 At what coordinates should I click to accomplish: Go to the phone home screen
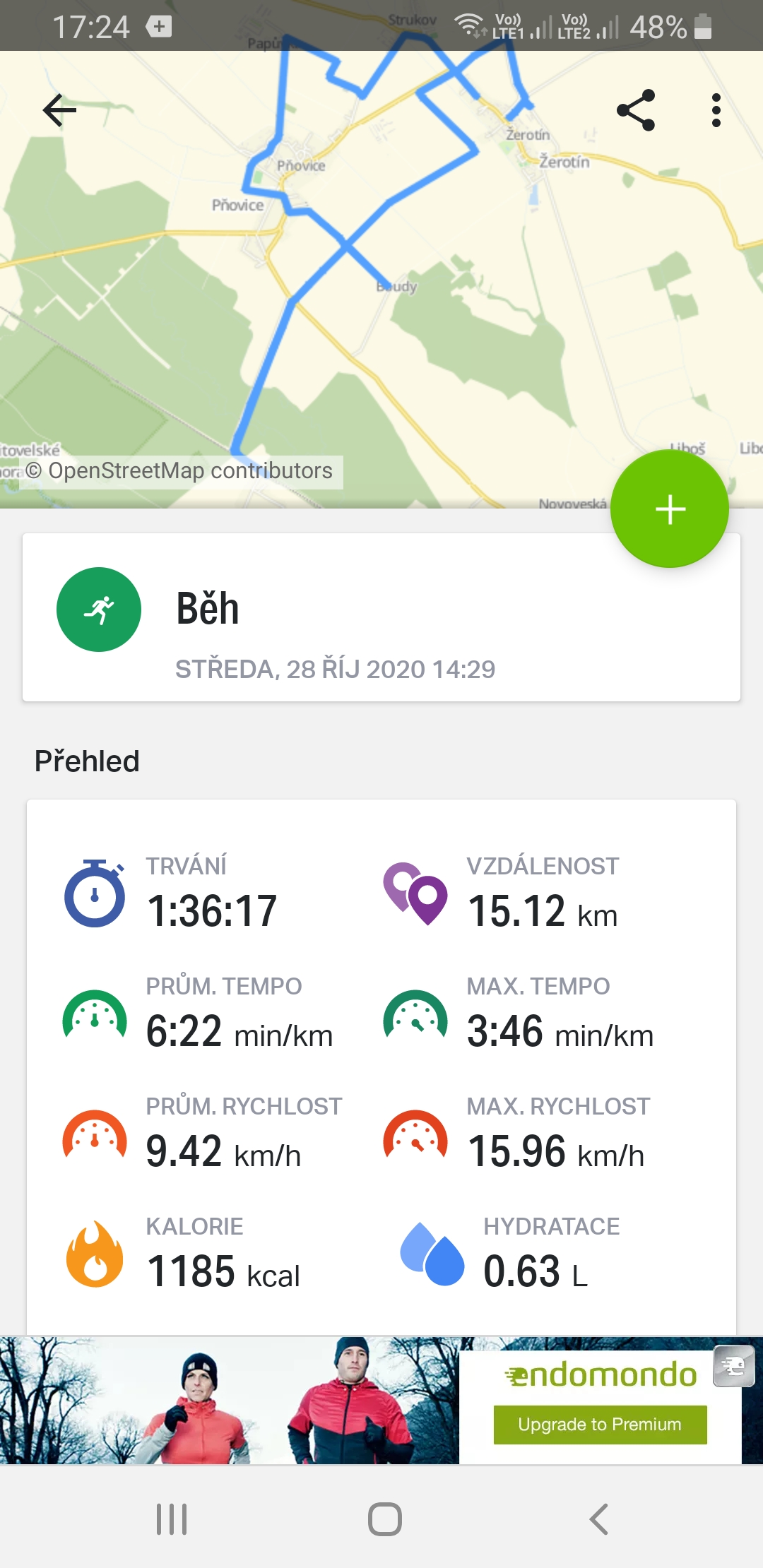coord(385,1519)
